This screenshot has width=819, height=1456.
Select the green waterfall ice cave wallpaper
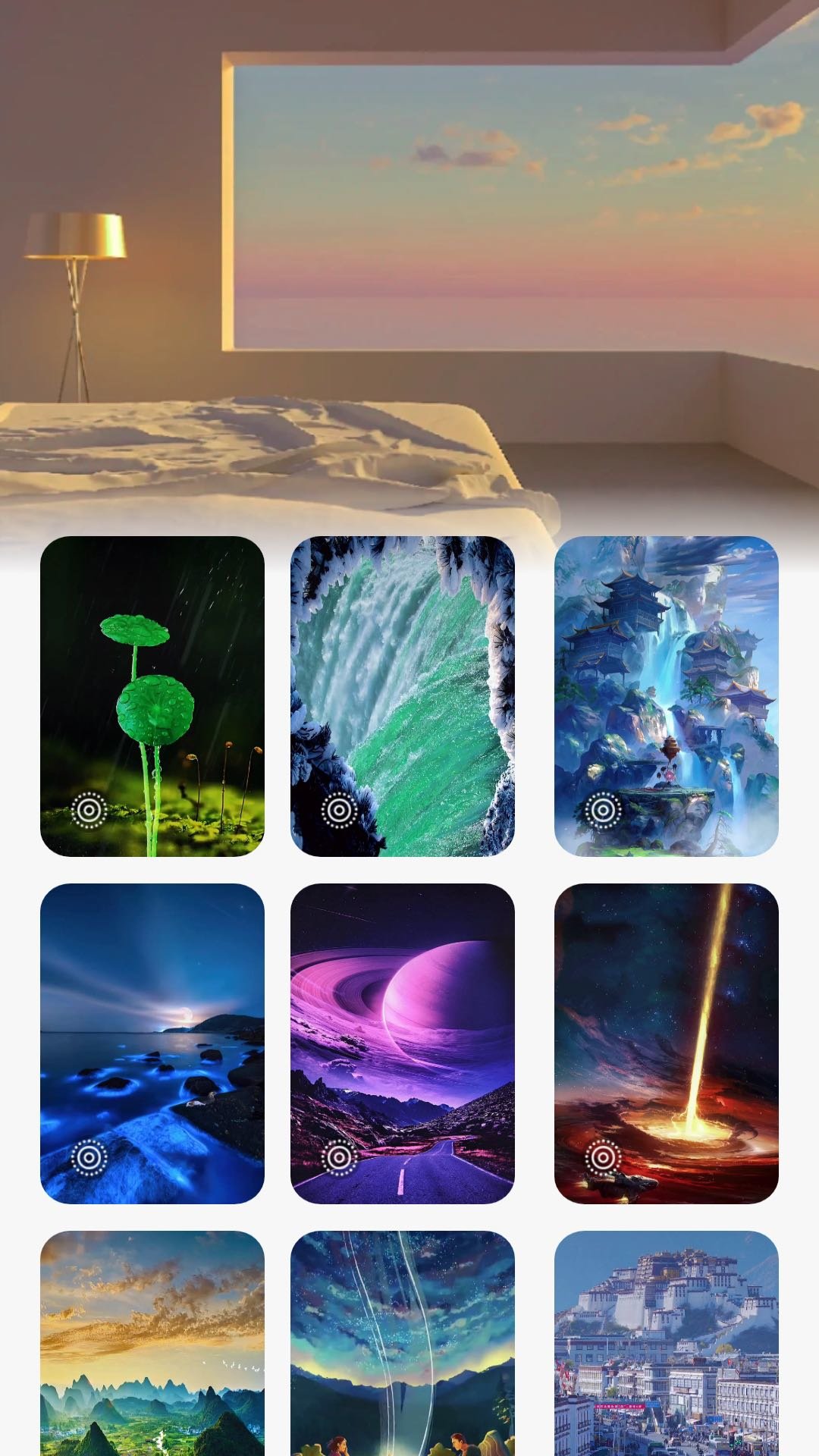tap(402, 695)
